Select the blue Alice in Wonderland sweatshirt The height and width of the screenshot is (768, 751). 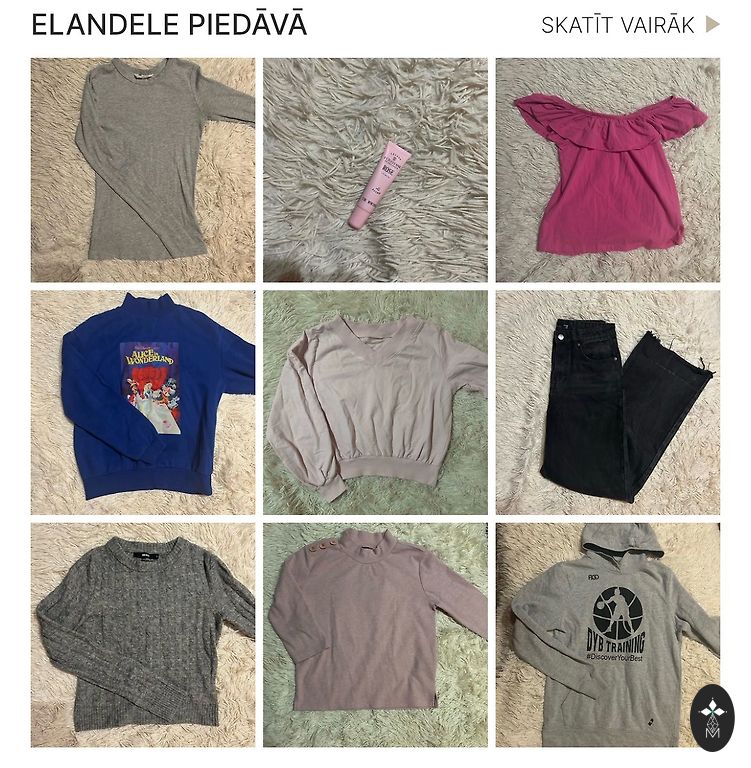pos(143,402)
